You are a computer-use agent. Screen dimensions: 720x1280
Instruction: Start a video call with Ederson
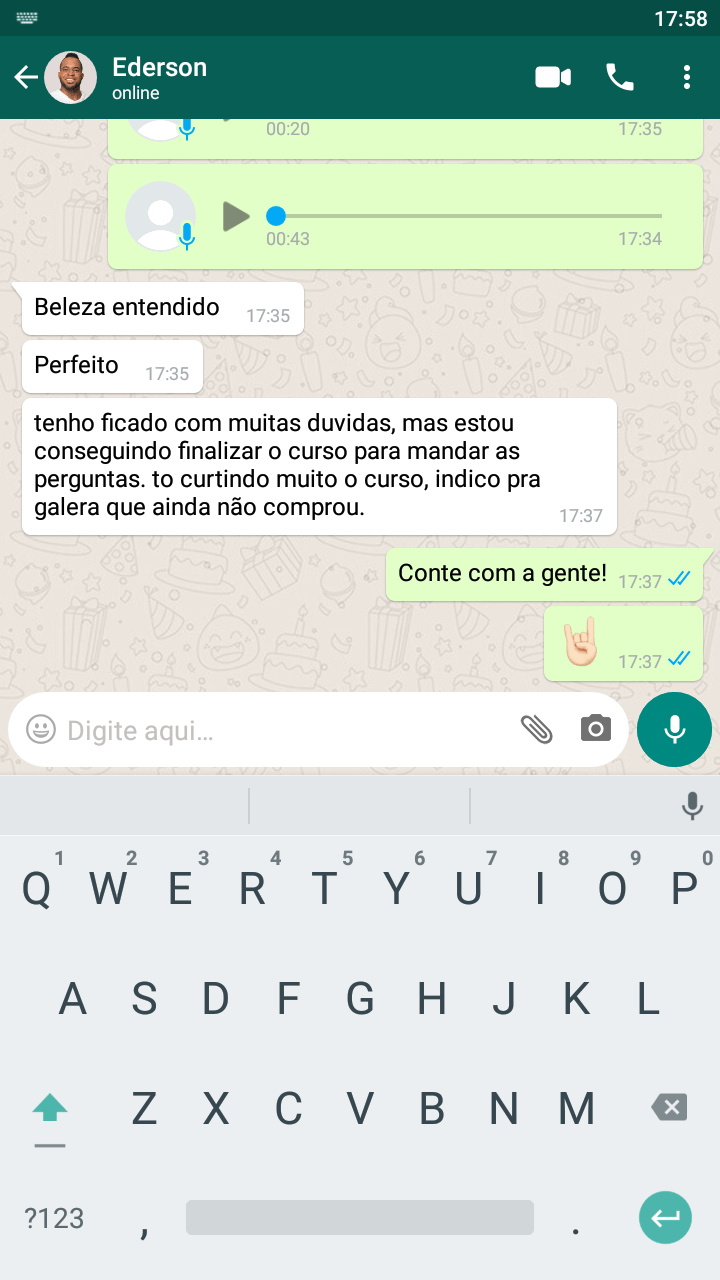coord(553,77)
